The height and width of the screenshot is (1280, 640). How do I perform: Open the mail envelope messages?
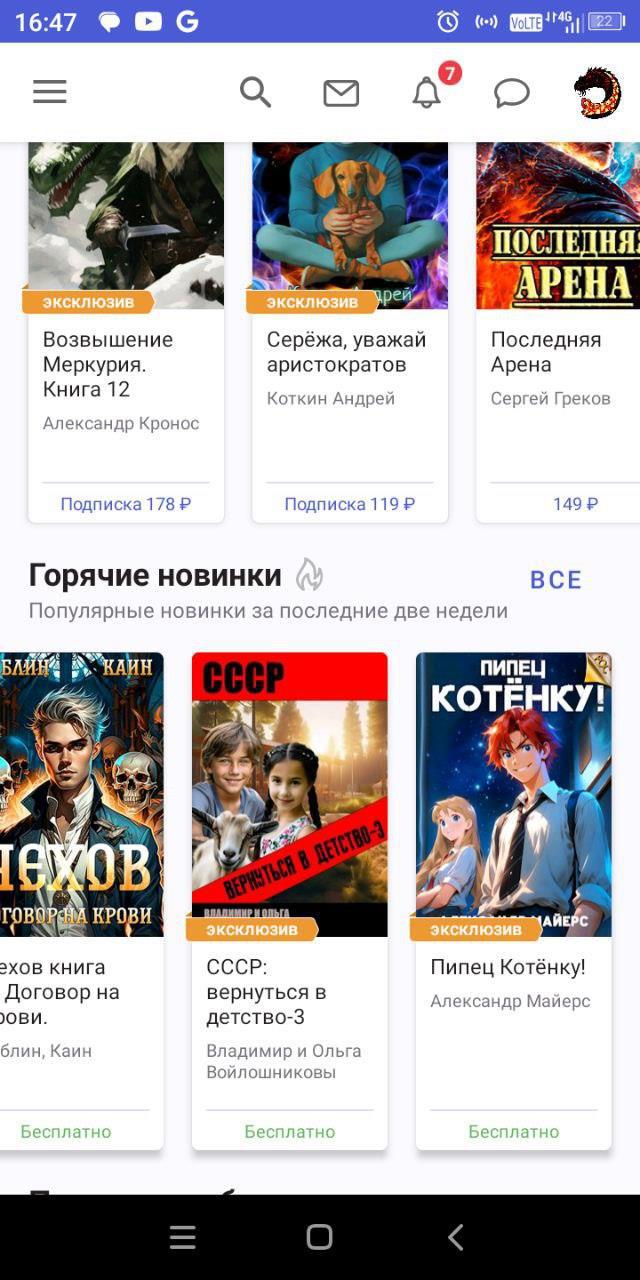341,93
